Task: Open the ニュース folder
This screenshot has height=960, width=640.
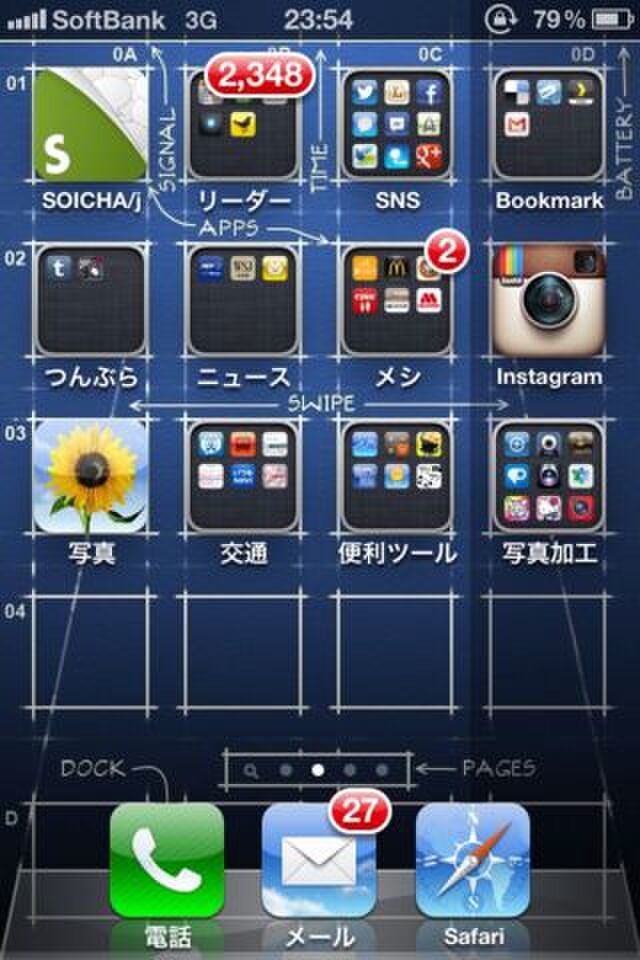Action: [x=244, y=300]
